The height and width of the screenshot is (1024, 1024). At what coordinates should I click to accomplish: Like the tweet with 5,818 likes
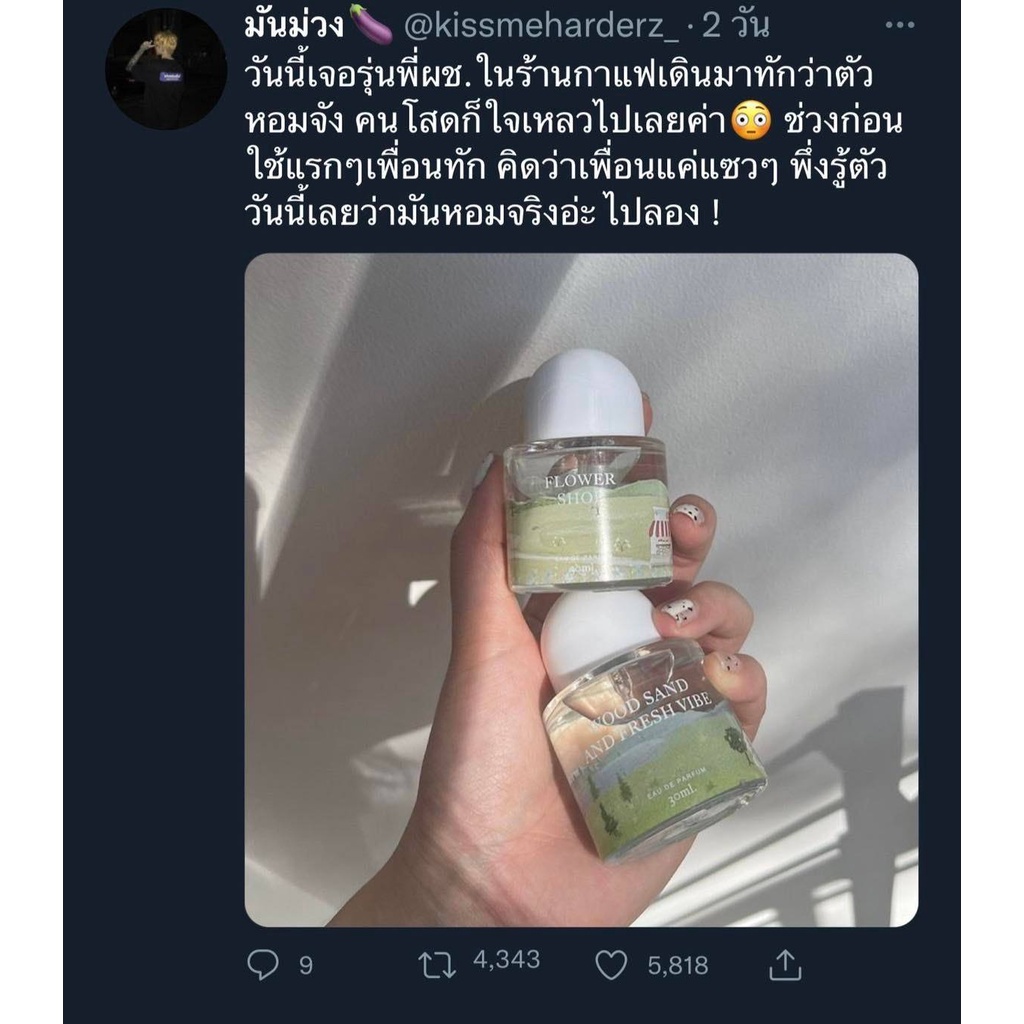(611, 965)
